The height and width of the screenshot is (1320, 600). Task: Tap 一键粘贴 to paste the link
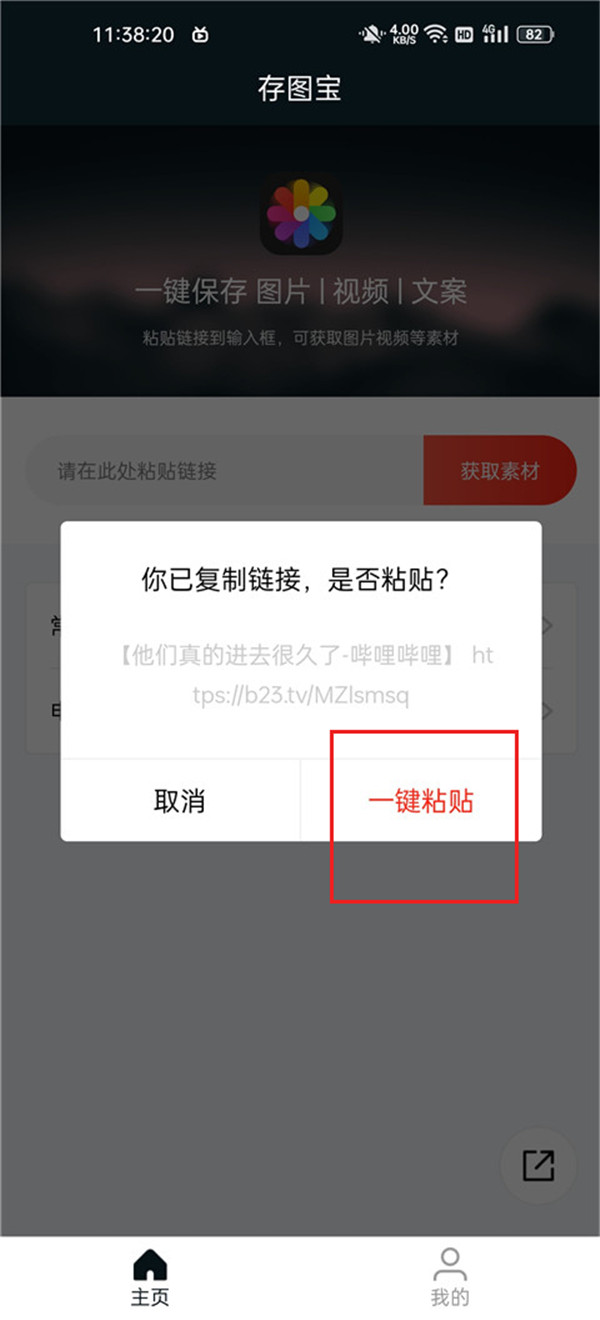421,801
